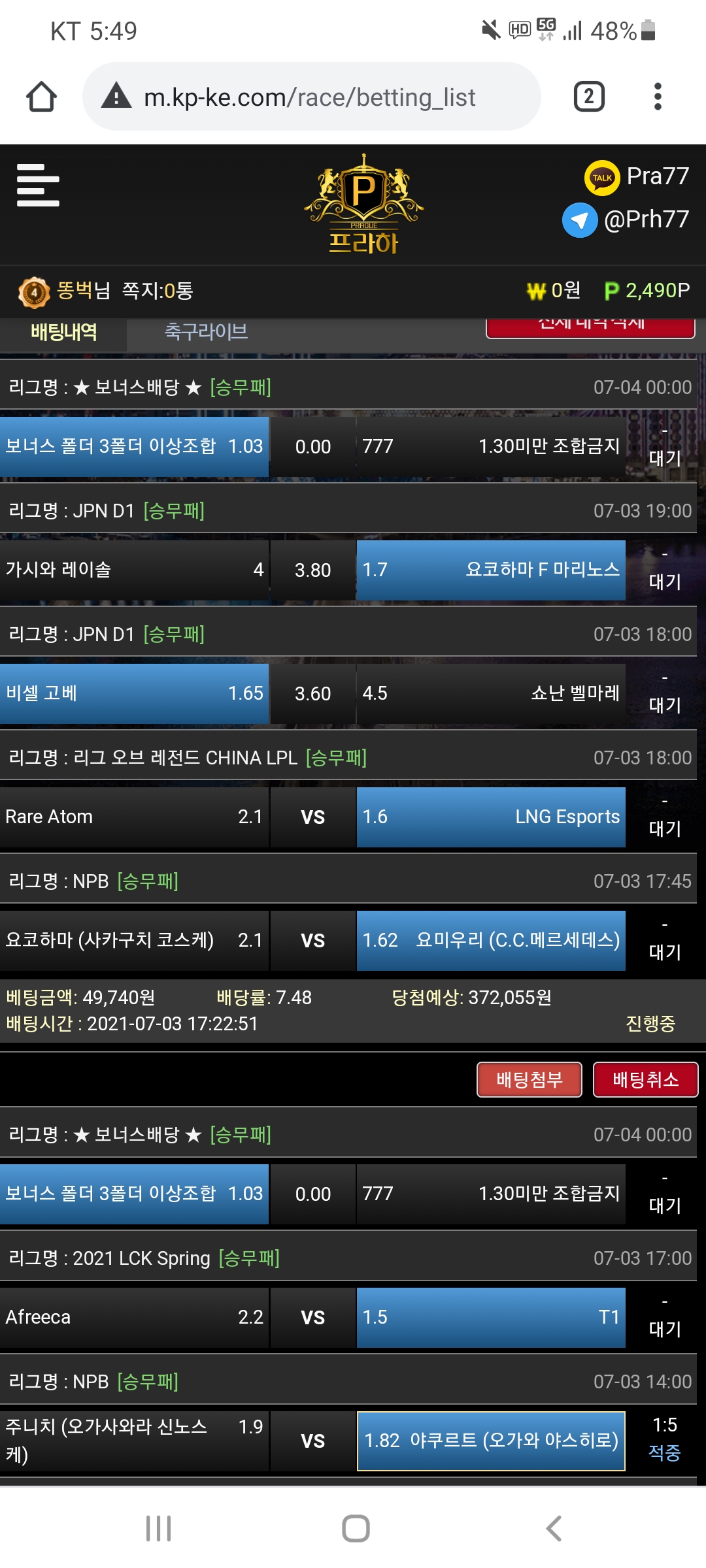Go to browser home page
Screen dimensions: 706x1568
[41, 97]
